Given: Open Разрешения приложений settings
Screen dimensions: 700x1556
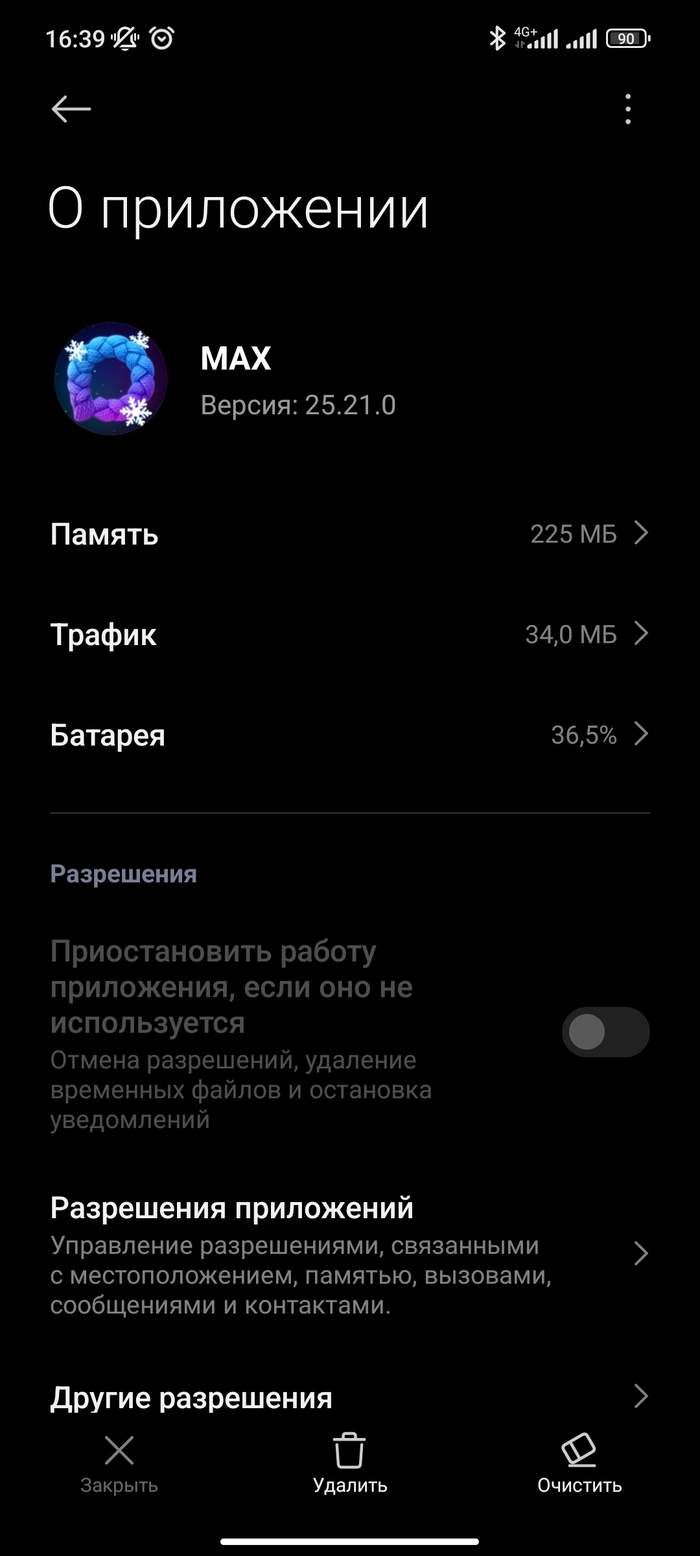Looking at the screenshot, I should pyautogui.click(x=349, y=1254).
